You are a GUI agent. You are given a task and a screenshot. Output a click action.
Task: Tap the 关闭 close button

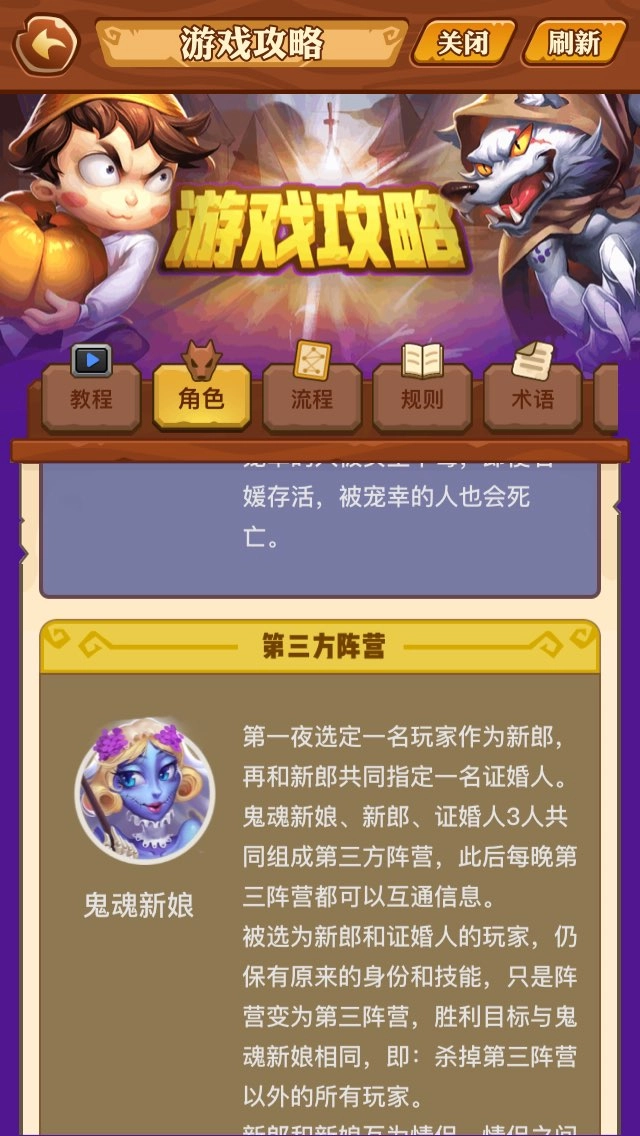(463, 43)
